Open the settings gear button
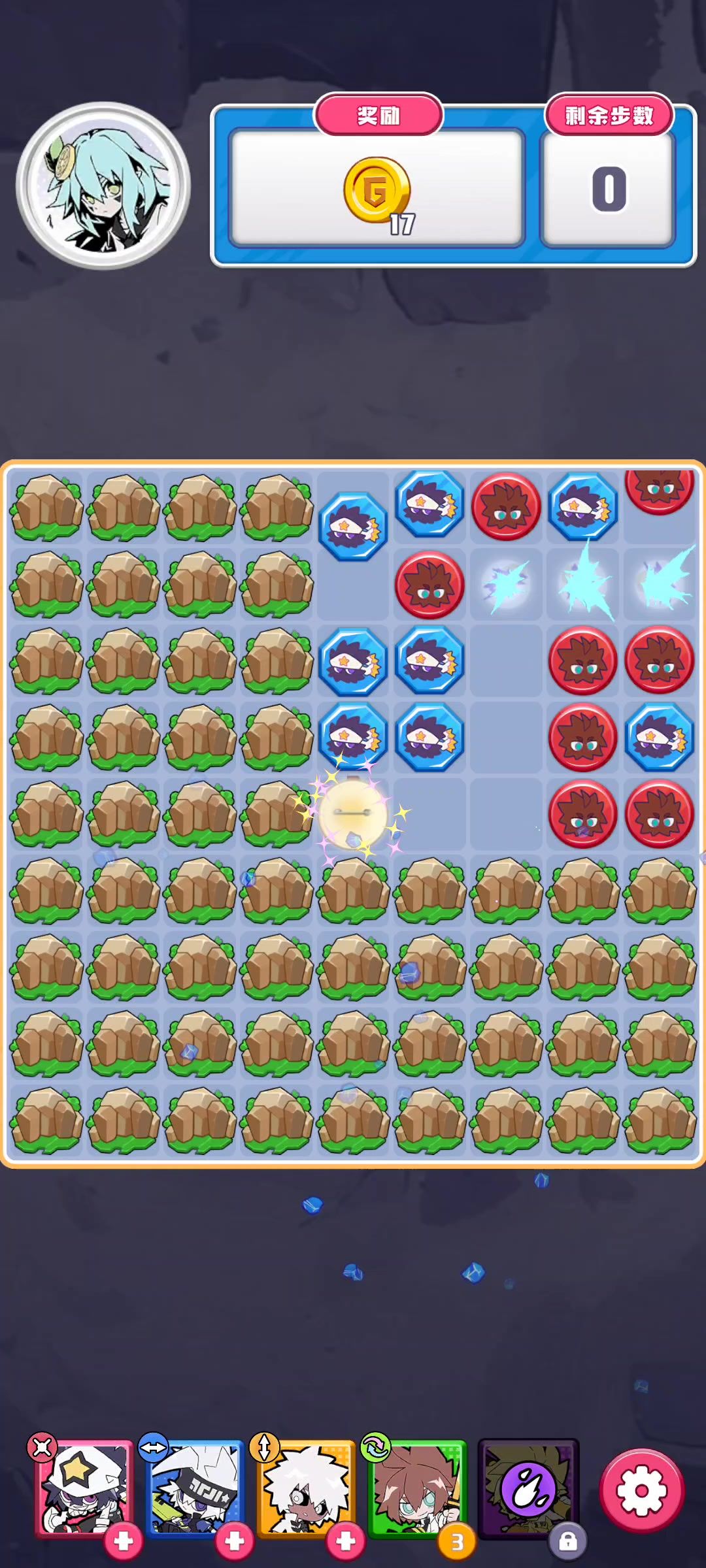 click(641, 1490)
